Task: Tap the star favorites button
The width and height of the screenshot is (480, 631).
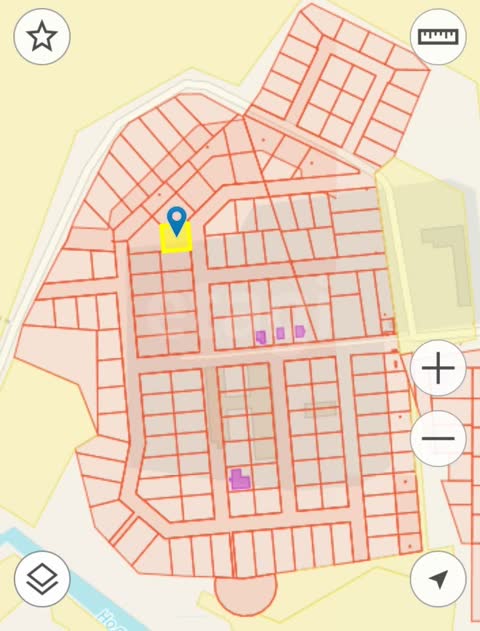Action: 42,37
